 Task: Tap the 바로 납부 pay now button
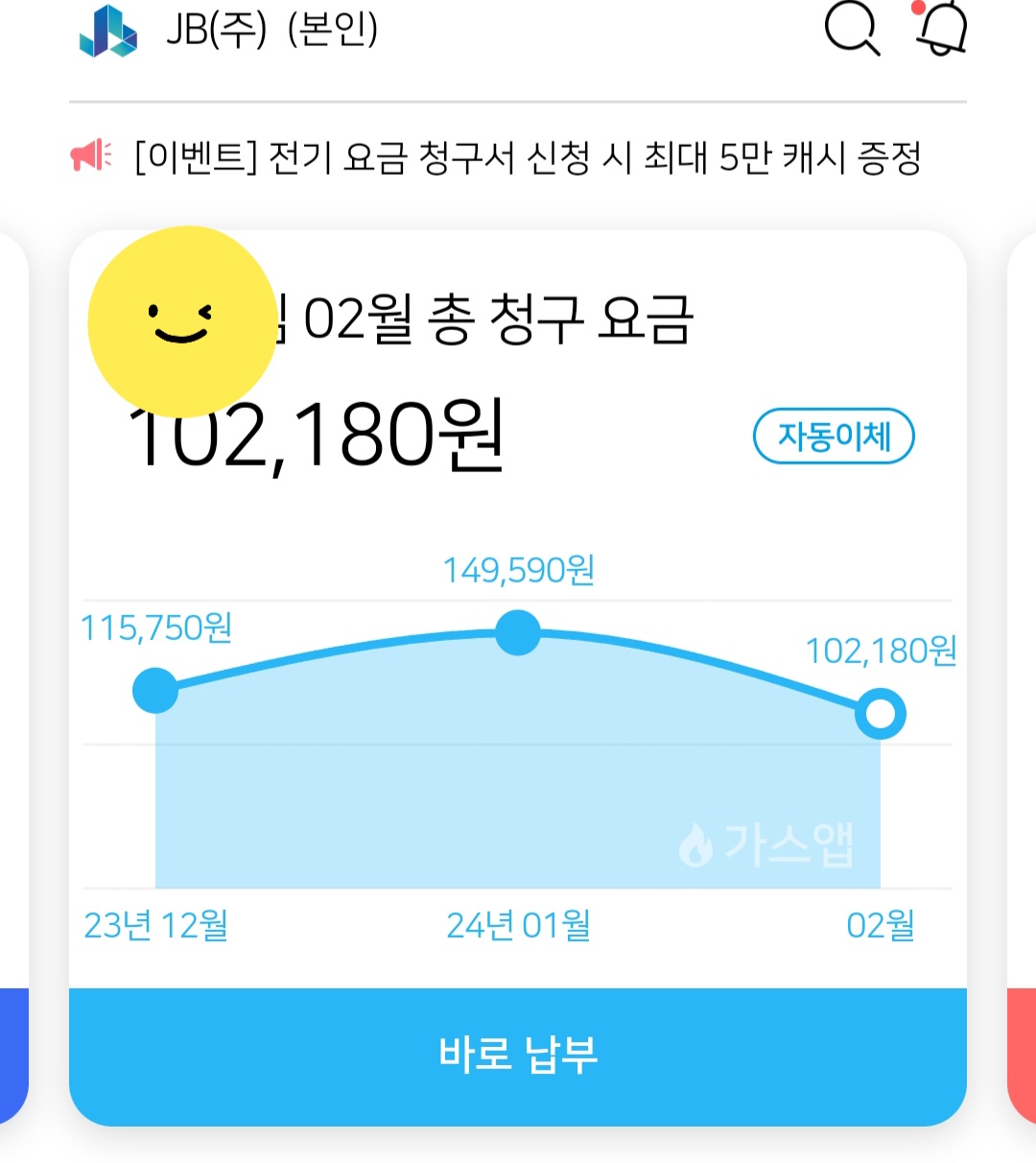(x=518, y=1055)
